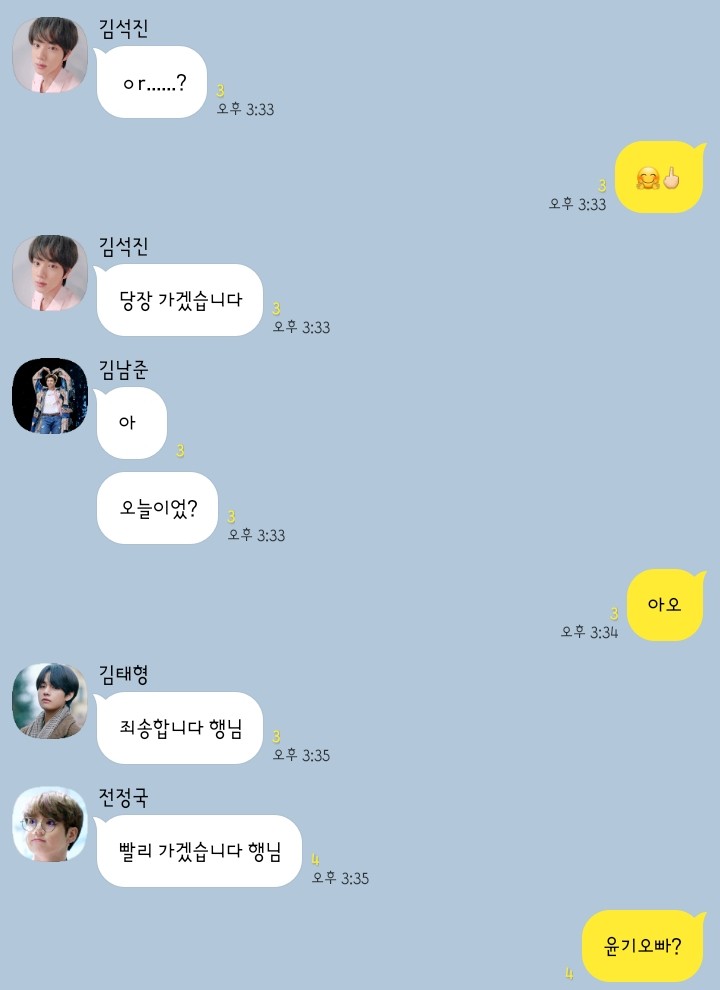720x990 pixels.
Task: Open 전정국's profile picture
Action: tap(50, 824)
